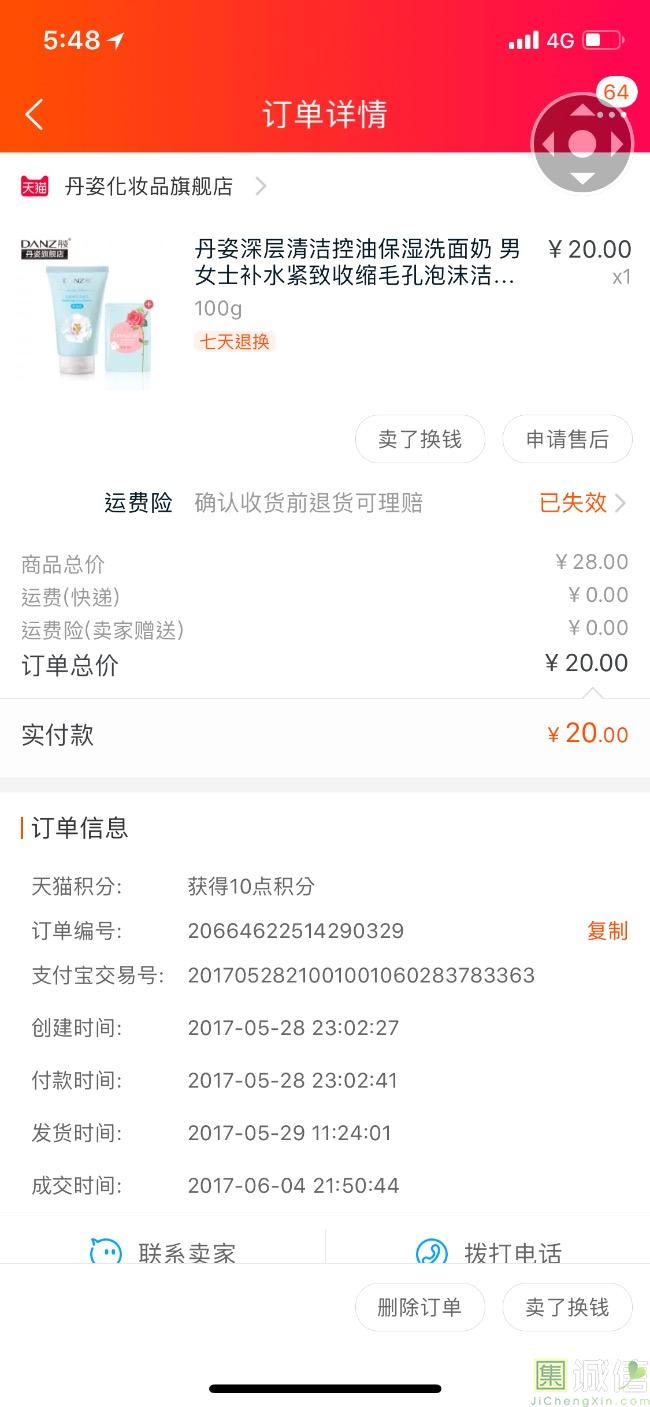This screenshot has height=1407, width=650.
Task: Open the 运费险 details row
Action: tap(365, 502)
